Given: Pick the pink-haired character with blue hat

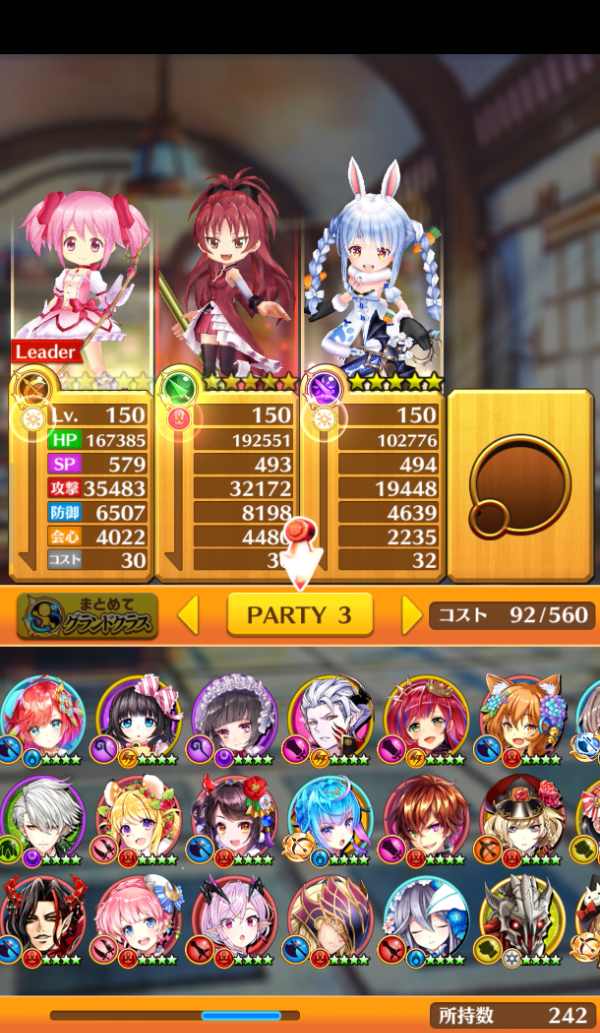Looking at the screenshot, I should (x=138, y=916).
